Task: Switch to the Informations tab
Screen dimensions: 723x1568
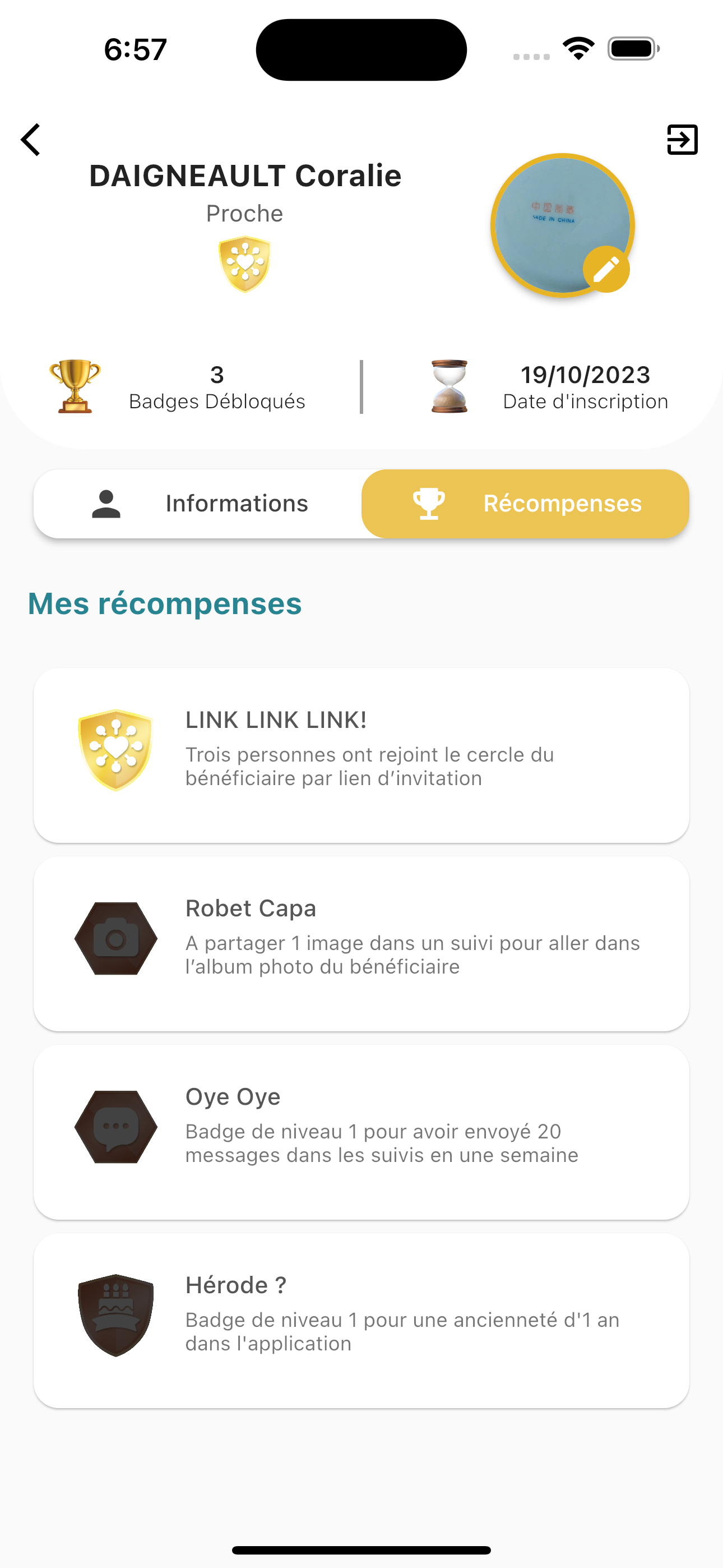Action: point(198,504)
